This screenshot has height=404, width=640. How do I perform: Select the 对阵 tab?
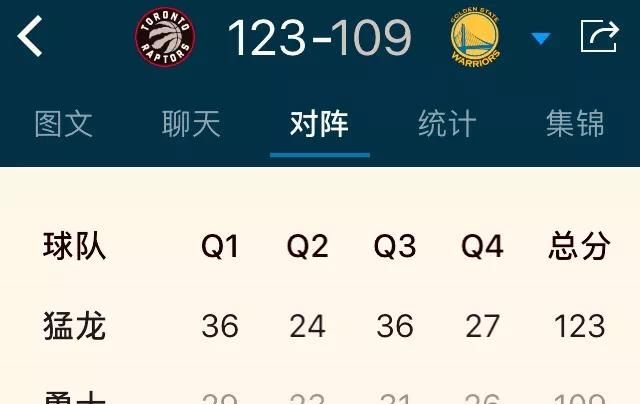click(x=319, y=124)
